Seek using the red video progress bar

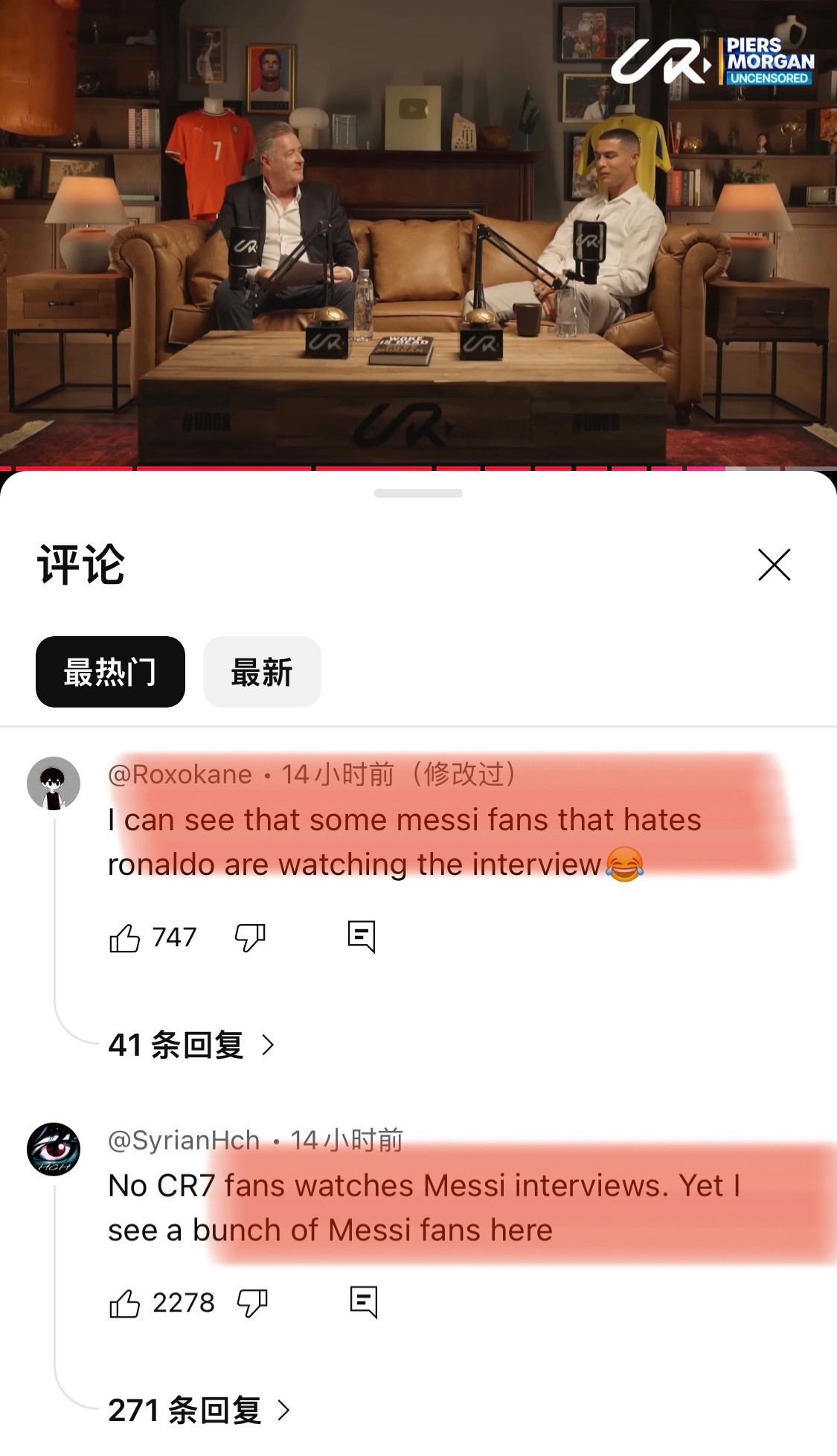[x=417, y=468]
